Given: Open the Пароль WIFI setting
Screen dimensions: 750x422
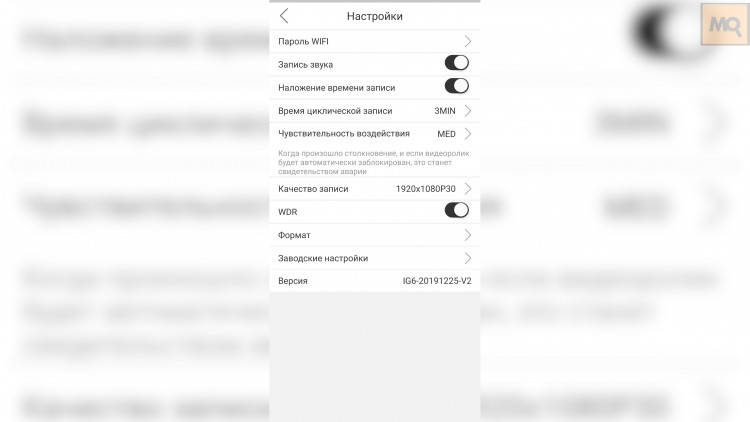Looking at the screenshot, I should [374, 42].
